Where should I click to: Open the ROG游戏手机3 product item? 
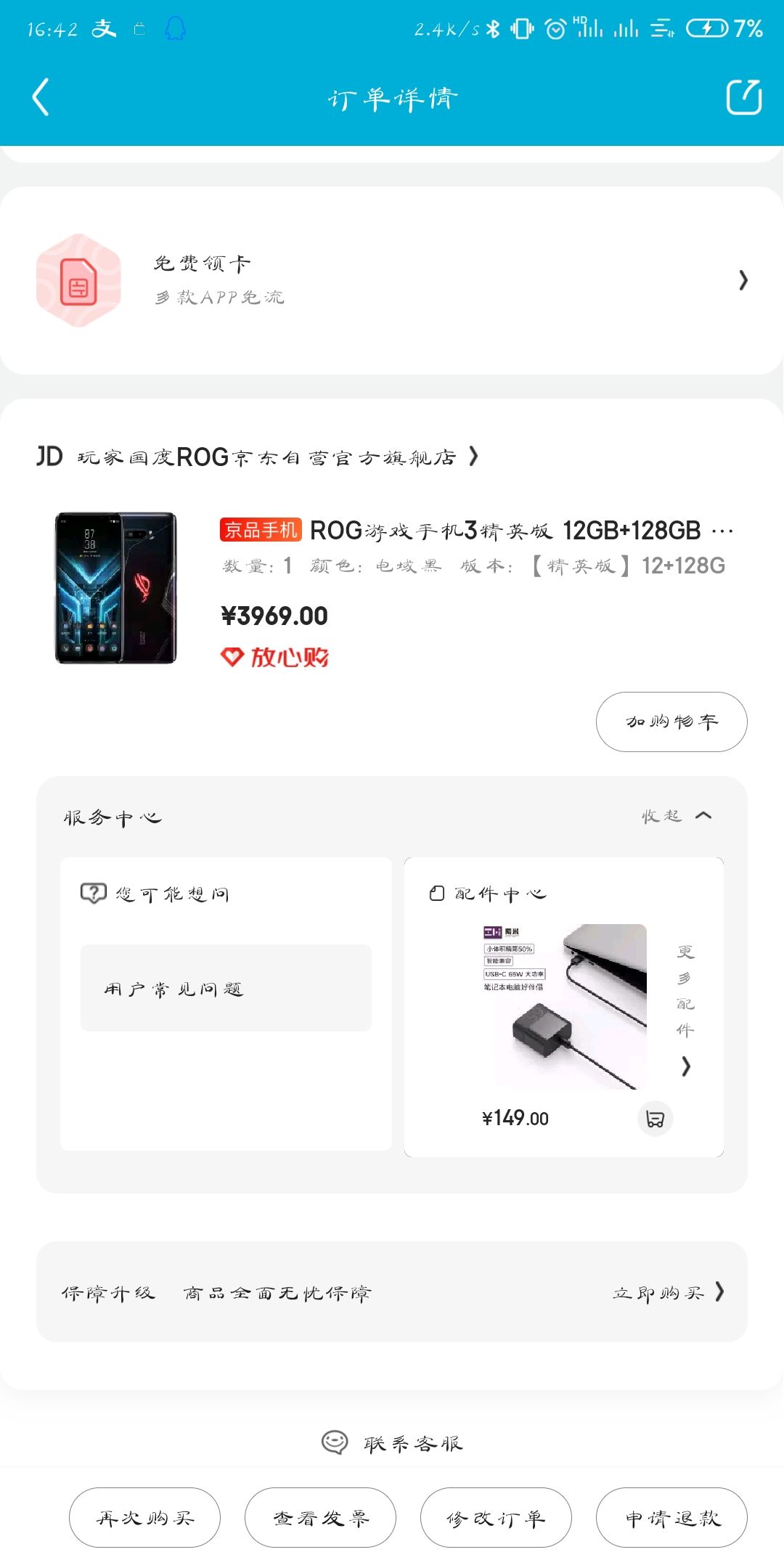(x=392, y=588)
